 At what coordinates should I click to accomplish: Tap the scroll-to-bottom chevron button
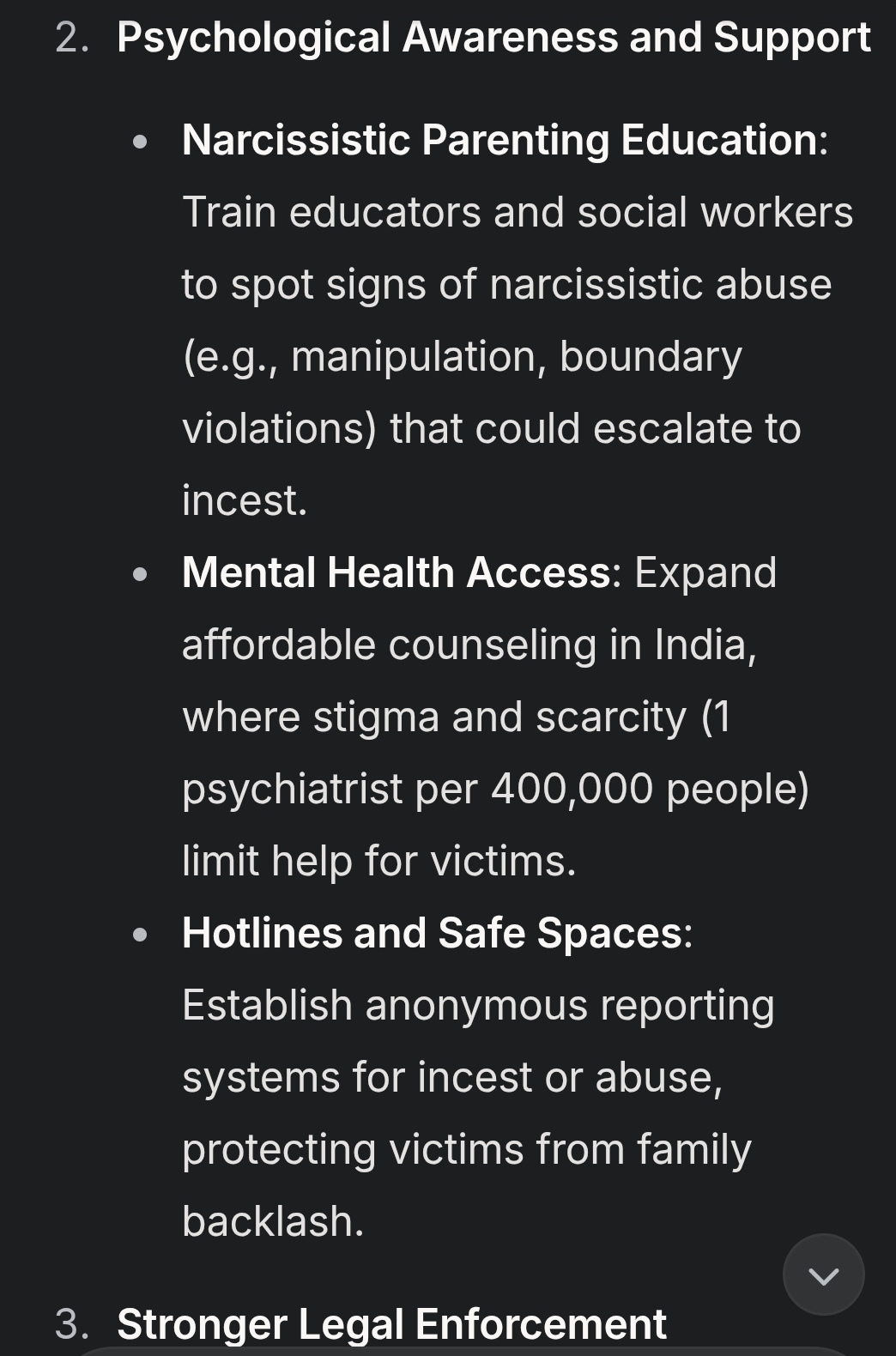(x=823, y=1274)
